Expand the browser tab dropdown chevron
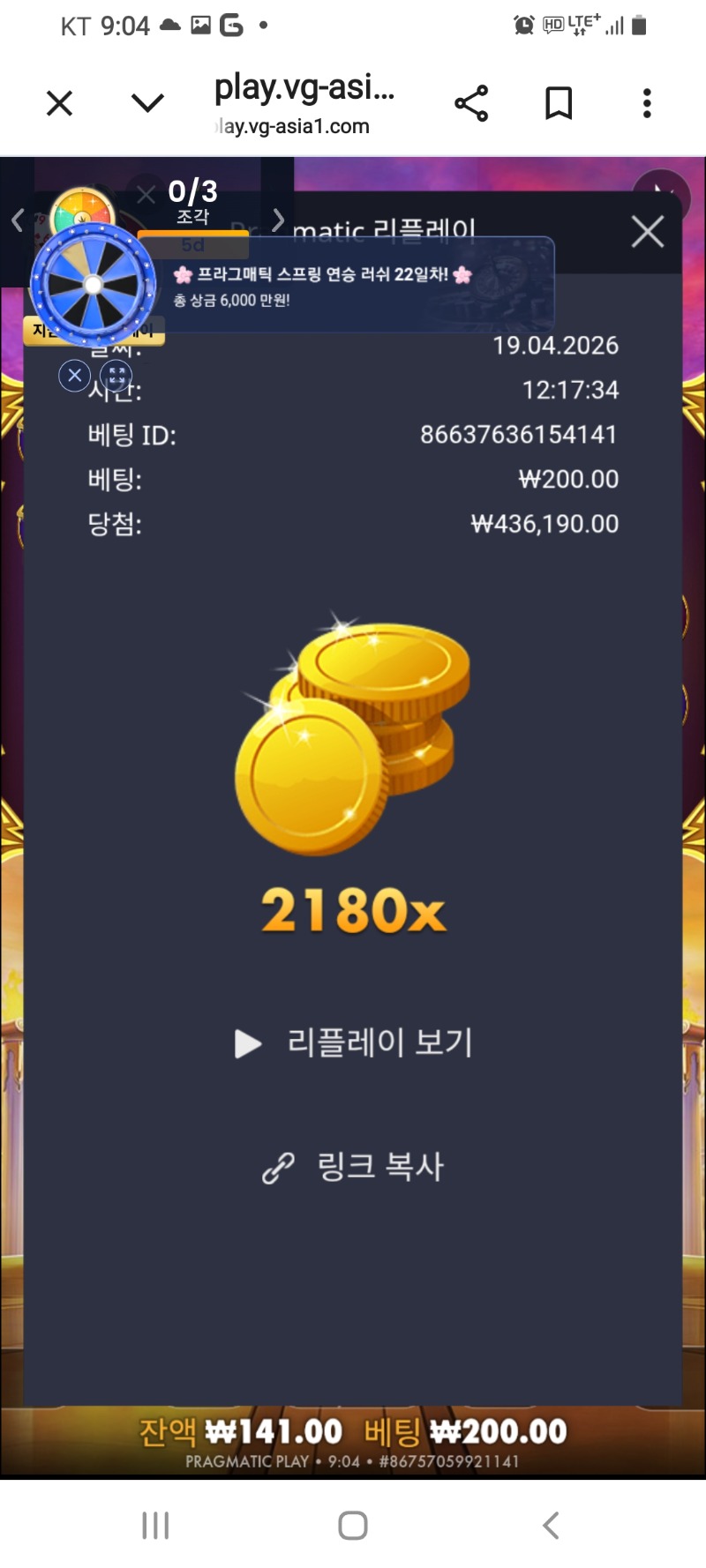Viewport: 706px width, 1568px height. (x=147, y=104)
